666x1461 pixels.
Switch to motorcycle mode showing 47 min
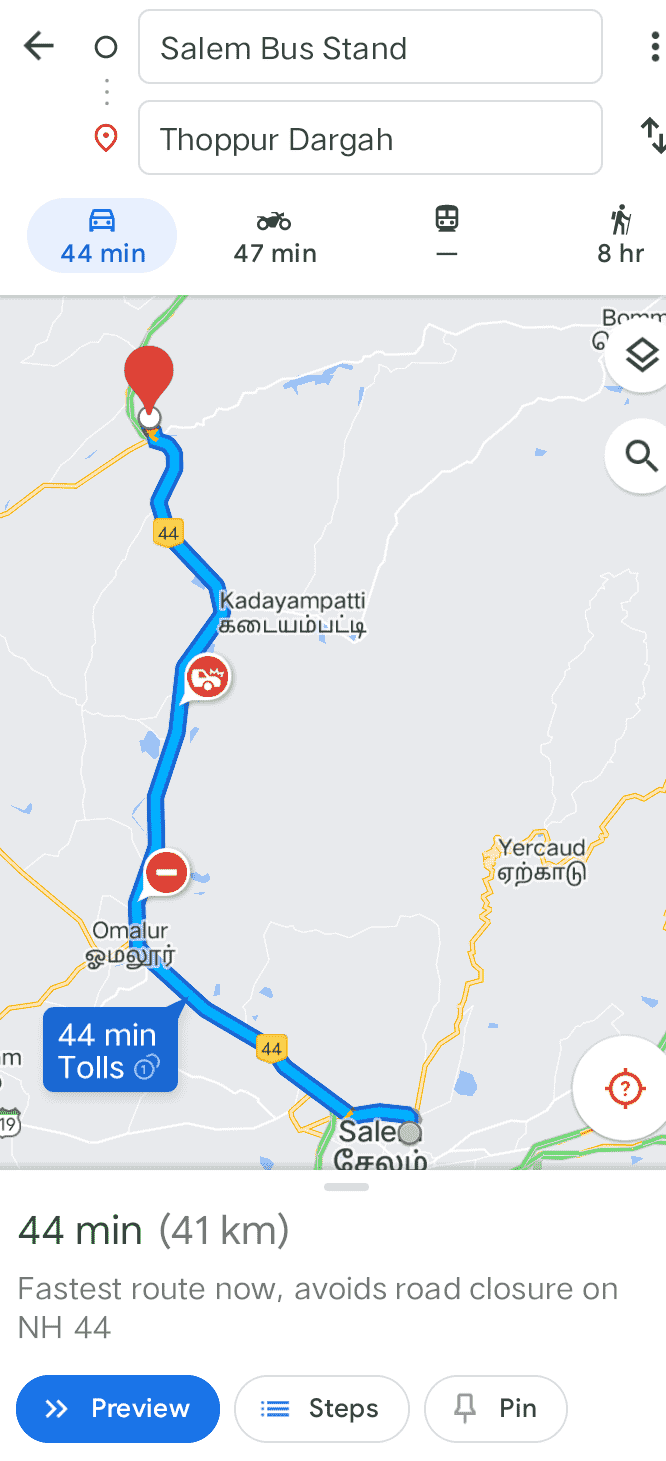[274, 236]
